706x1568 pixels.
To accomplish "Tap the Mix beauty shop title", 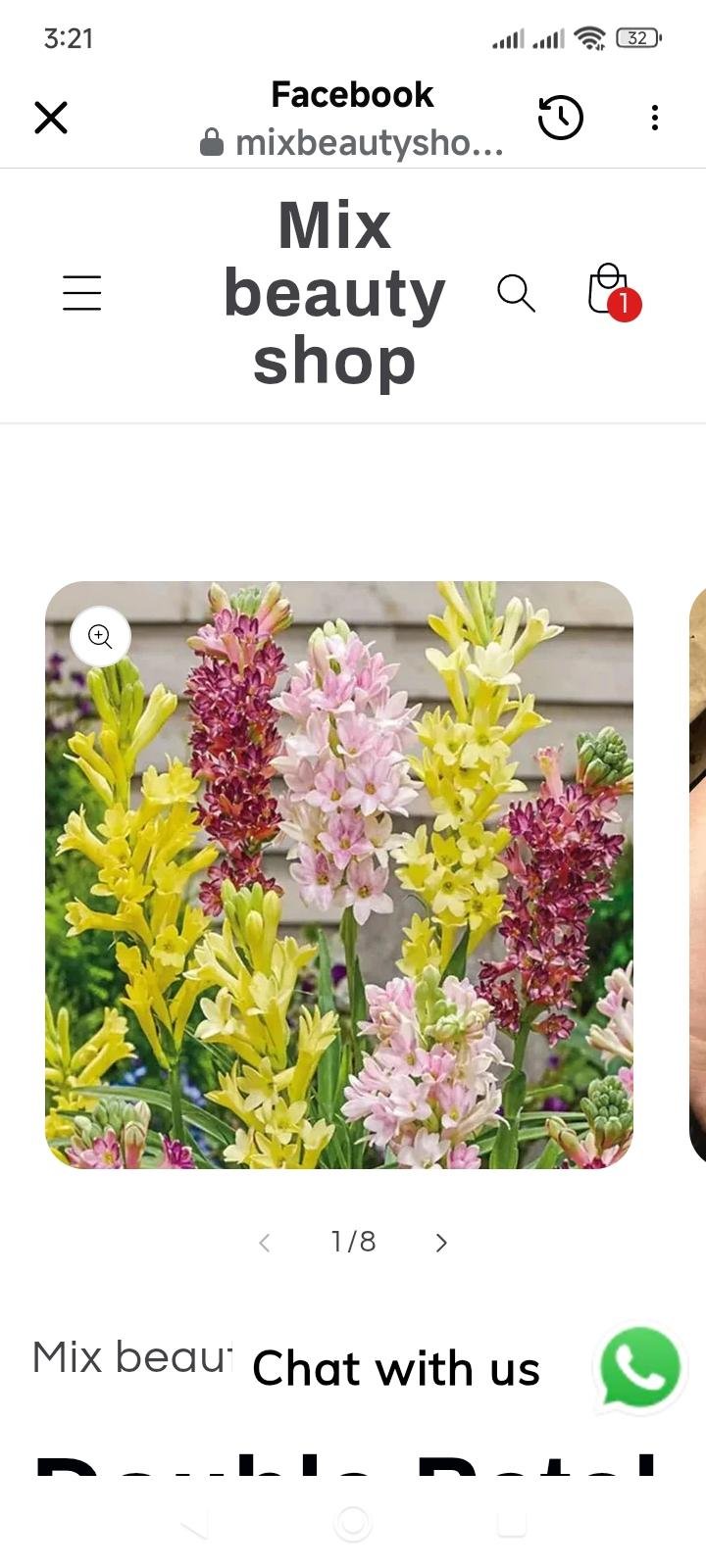I will click(x=334, y=293).
